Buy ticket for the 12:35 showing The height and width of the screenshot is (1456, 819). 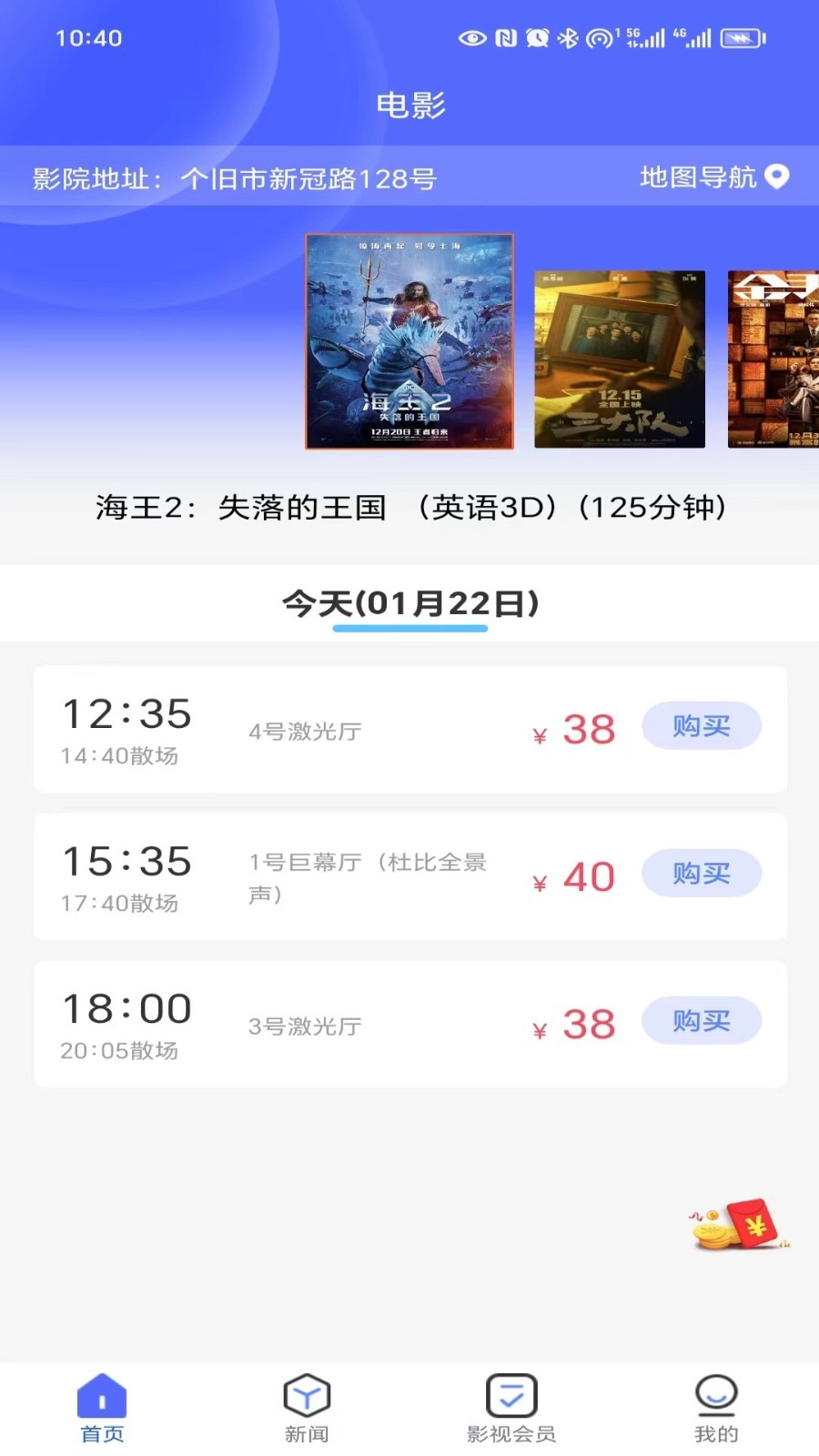[x=701, y=726]
